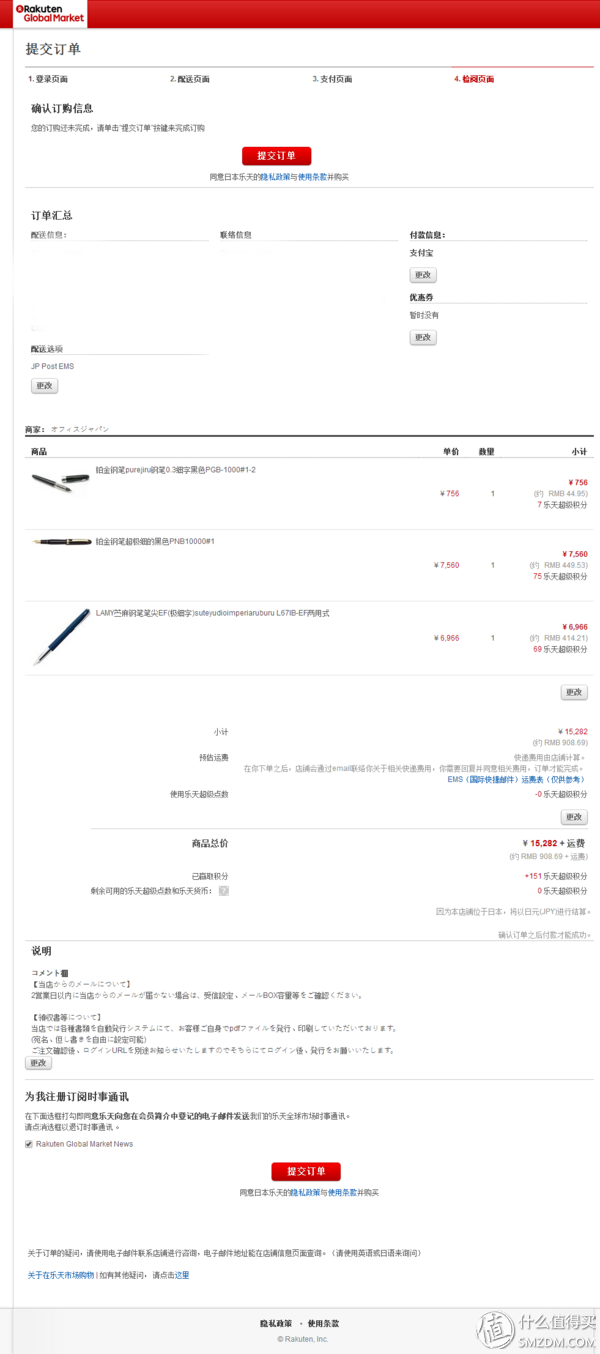Tap 提交订单 below the newsletter checkbox
600x1354 pixels.
pos(306,1172)
